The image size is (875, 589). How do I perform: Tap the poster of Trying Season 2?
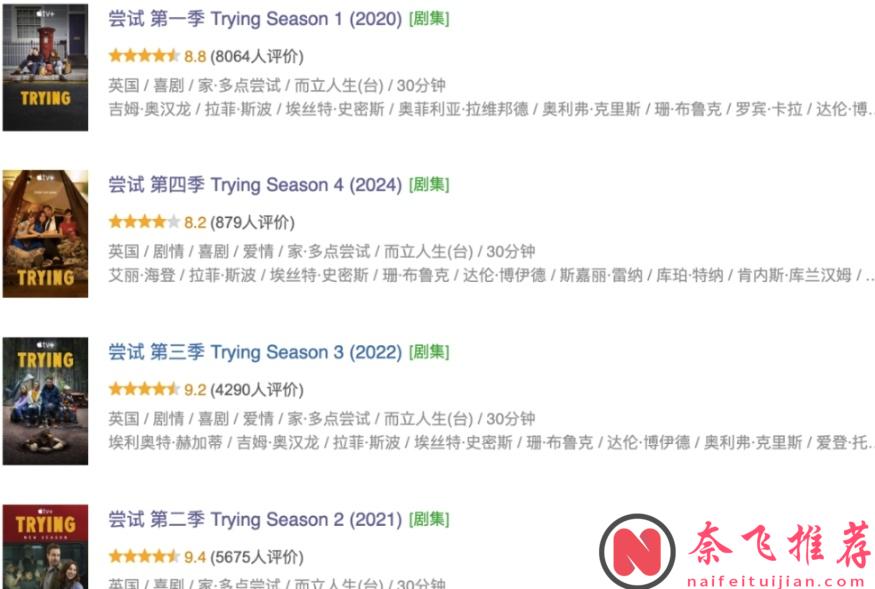point(45,547)
